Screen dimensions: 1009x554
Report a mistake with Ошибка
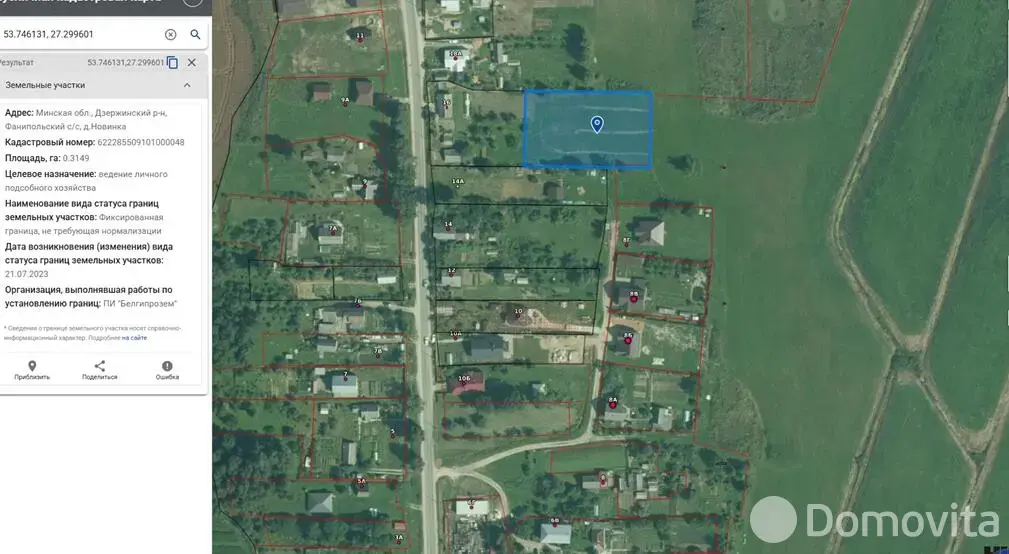pos(167,370)
